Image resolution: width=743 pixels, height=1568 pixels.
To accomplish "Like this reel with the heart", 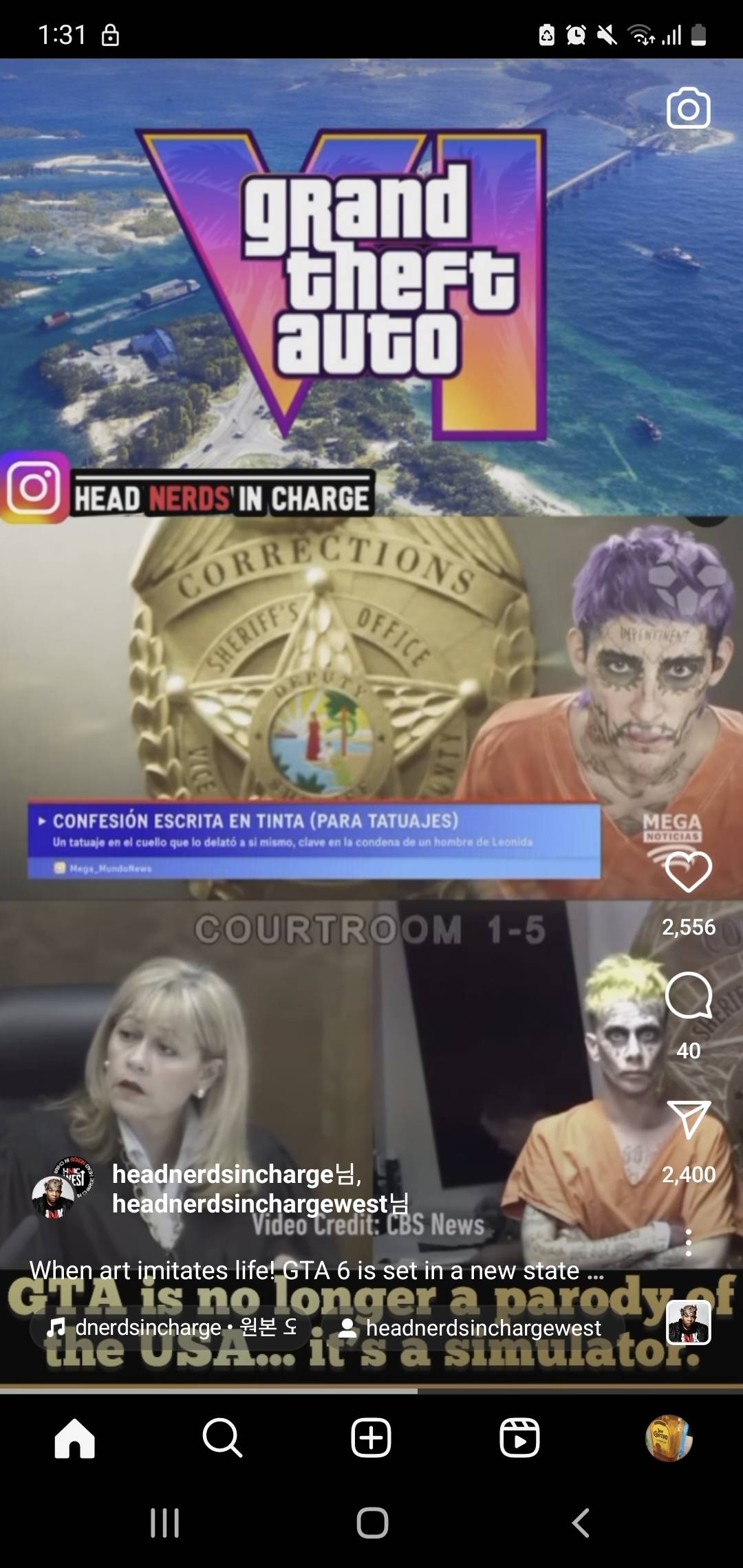I will (688, 871).
